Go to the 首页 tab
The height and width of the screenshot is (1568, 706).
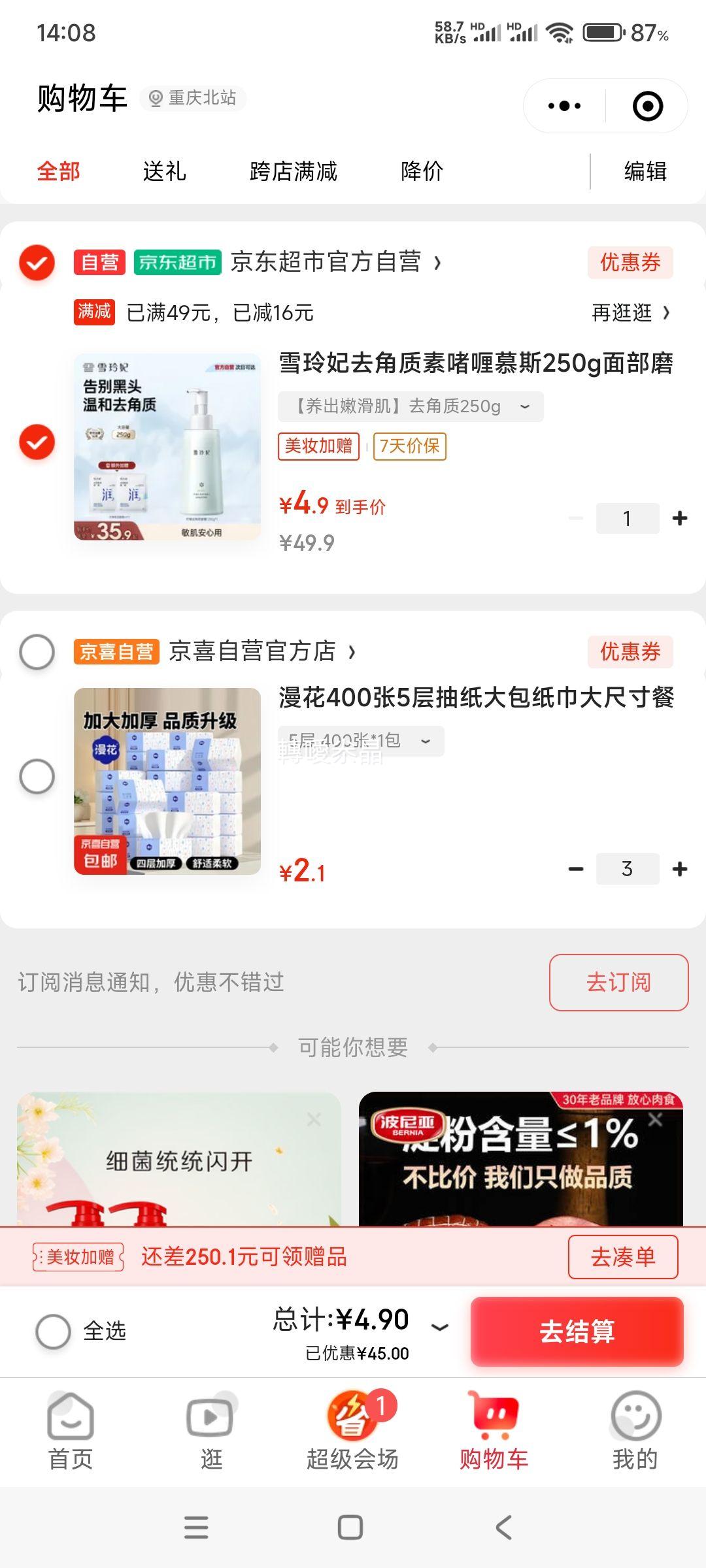click(71, 1431)
